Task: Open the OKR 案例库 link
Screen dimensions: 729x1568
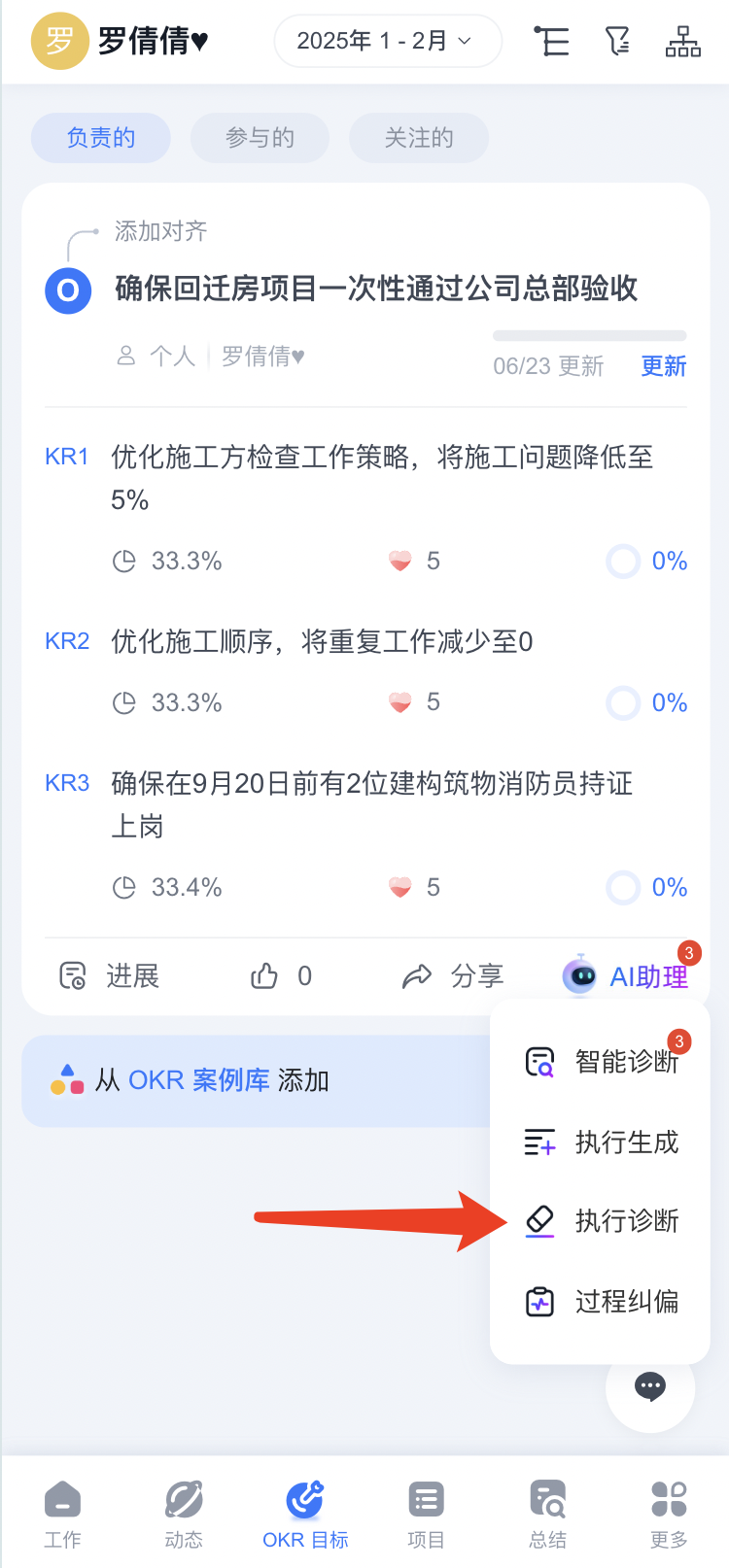Action: click(197, 1080)
